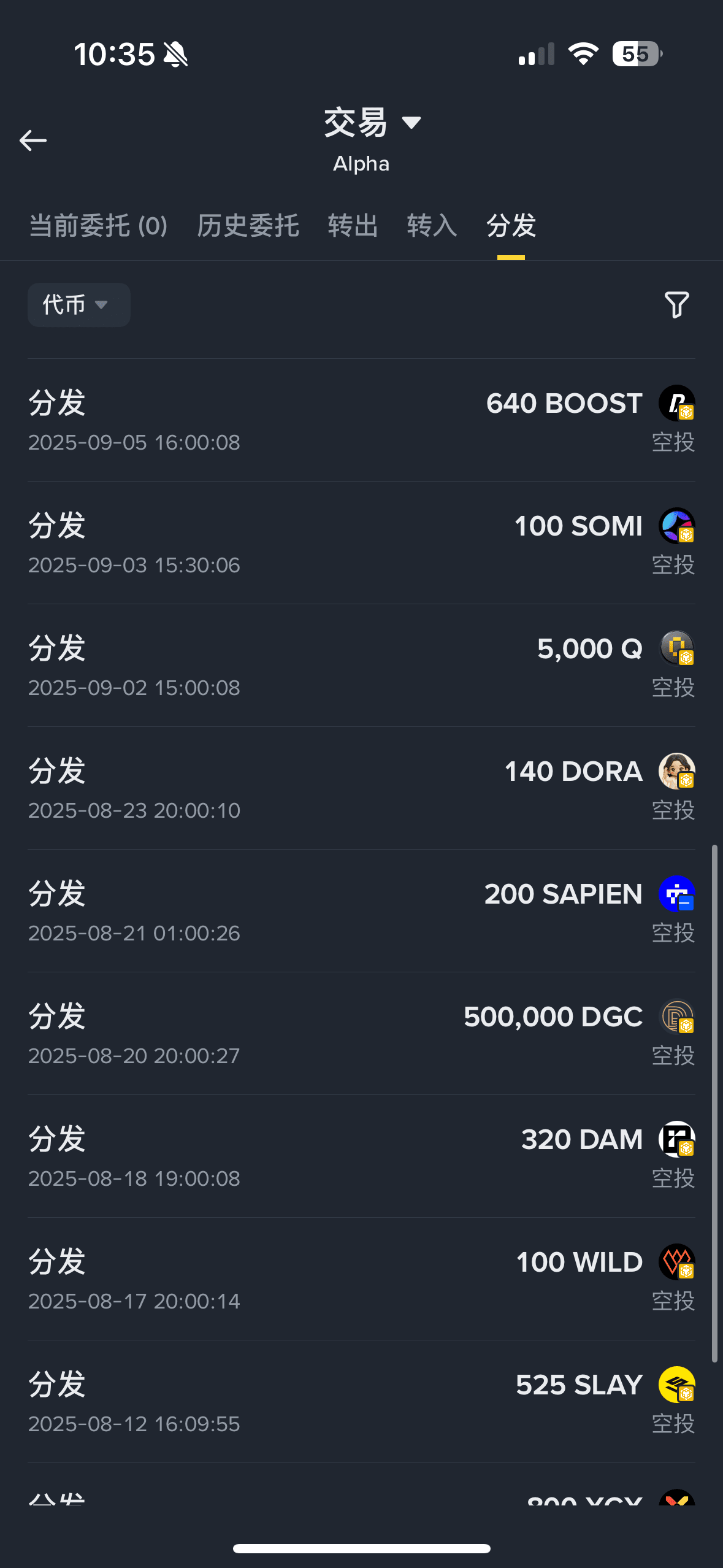
Task: Open the 525 SLAY distribution record
Action: coord(361,1402)
